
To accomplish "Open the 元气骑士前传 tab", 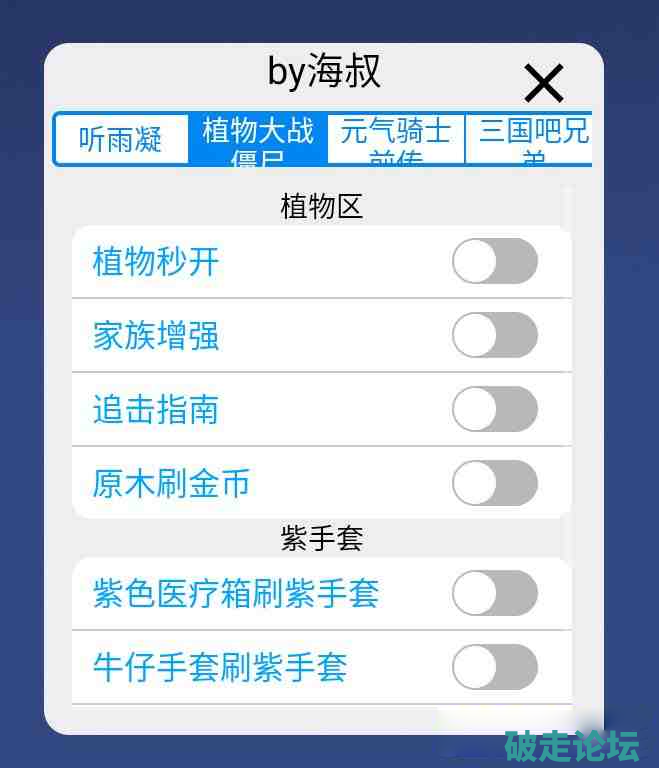I will 396,139.
